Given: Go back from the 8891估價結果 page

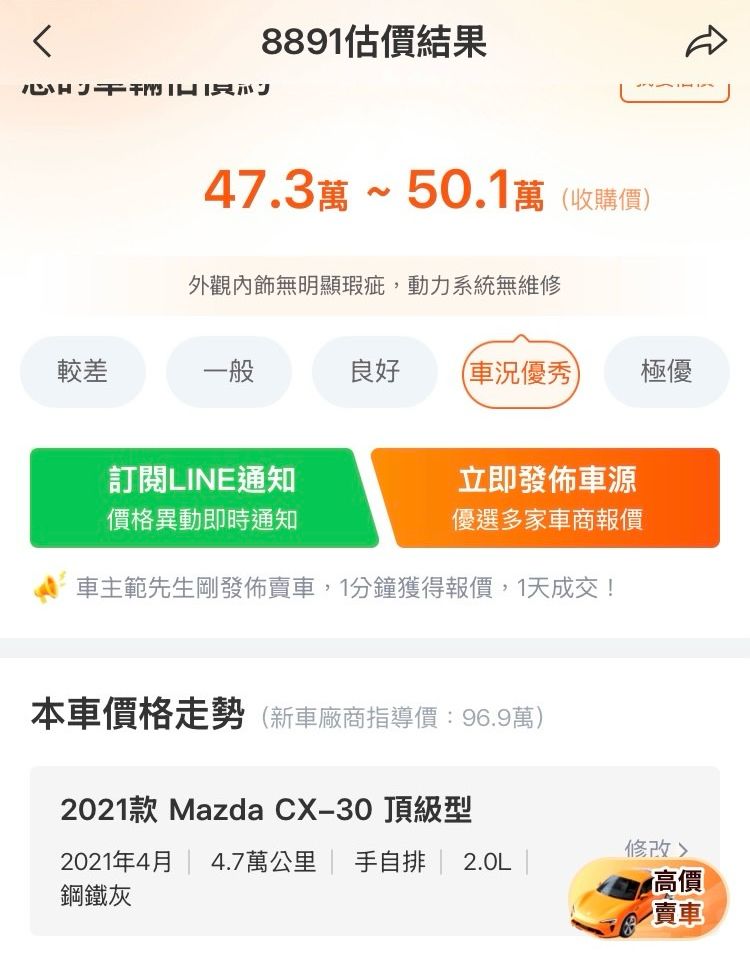Looking at the screenshot, I should coord(42,42).
